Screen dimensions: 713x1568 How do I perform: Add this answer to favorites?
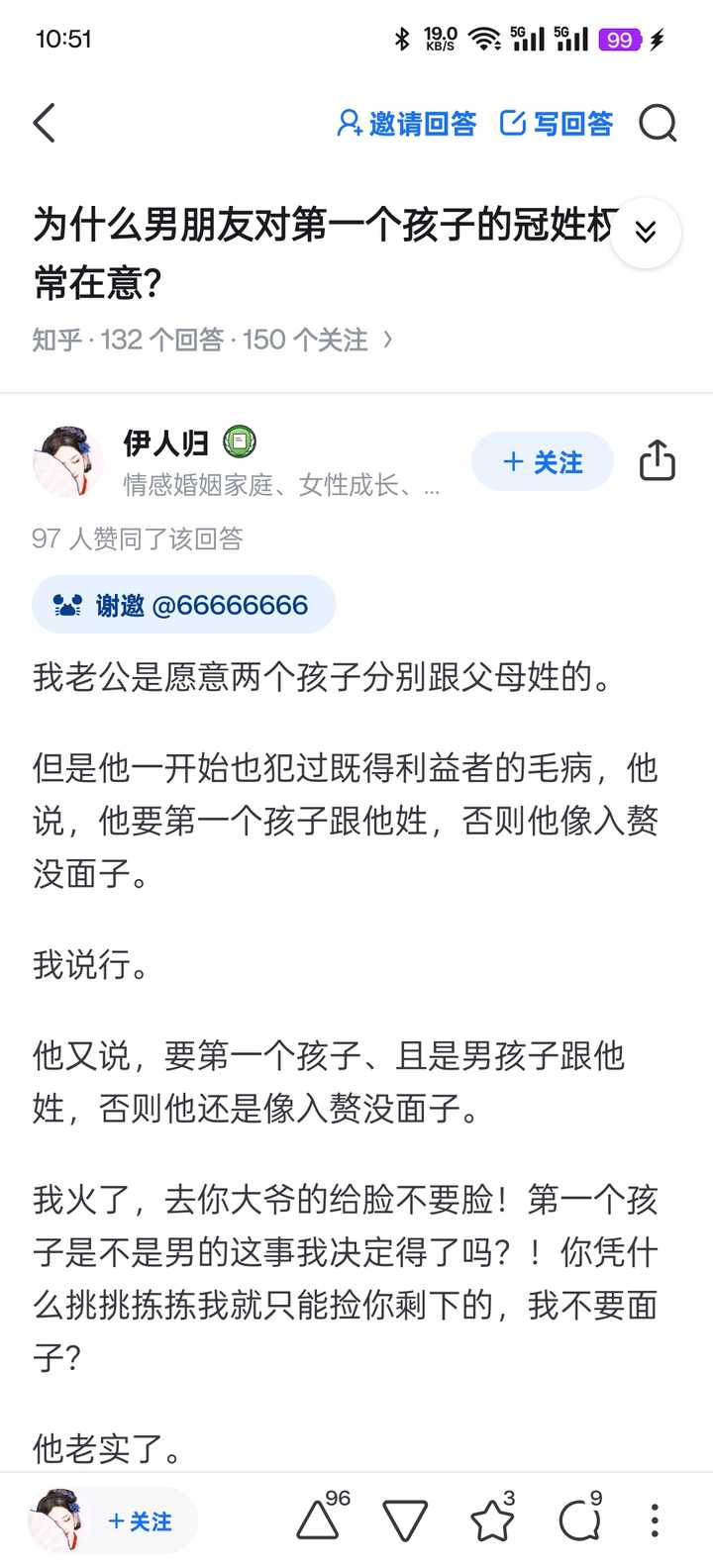[492, 1520]
